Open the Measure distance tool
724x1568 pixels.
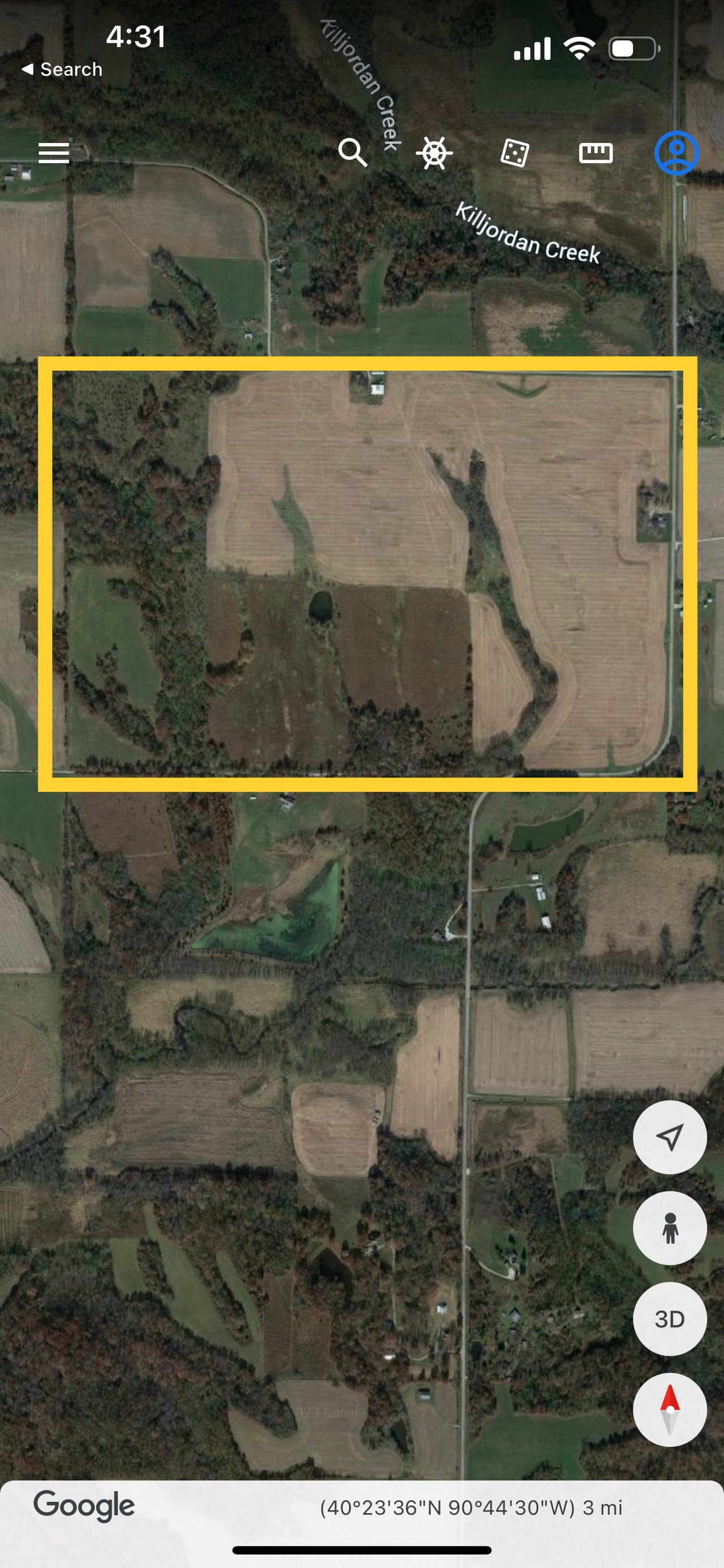point(597,153)
